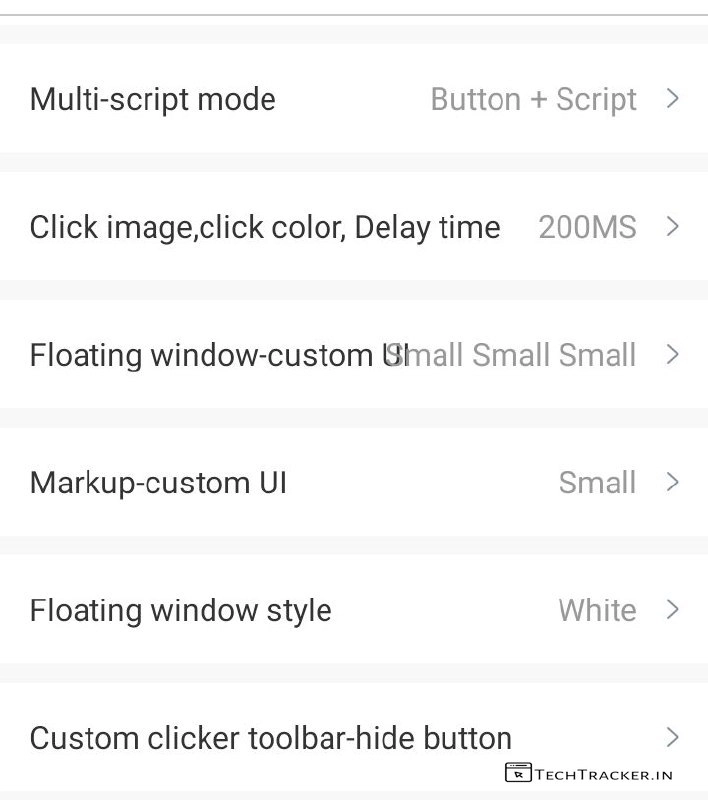Select Floating window style

point(354,610)
